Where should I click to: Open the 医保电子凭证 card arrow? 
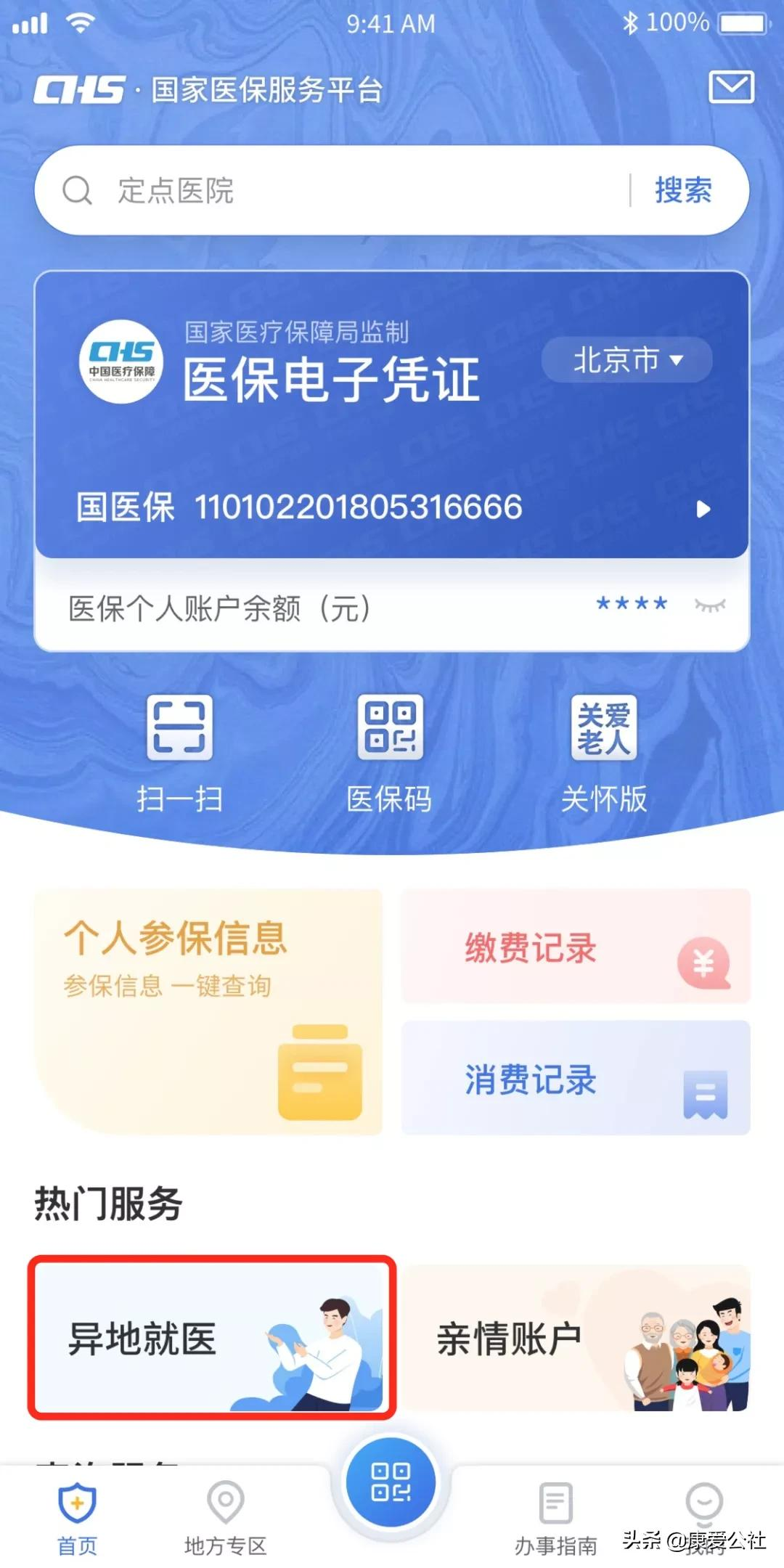[x=703, y=509]
